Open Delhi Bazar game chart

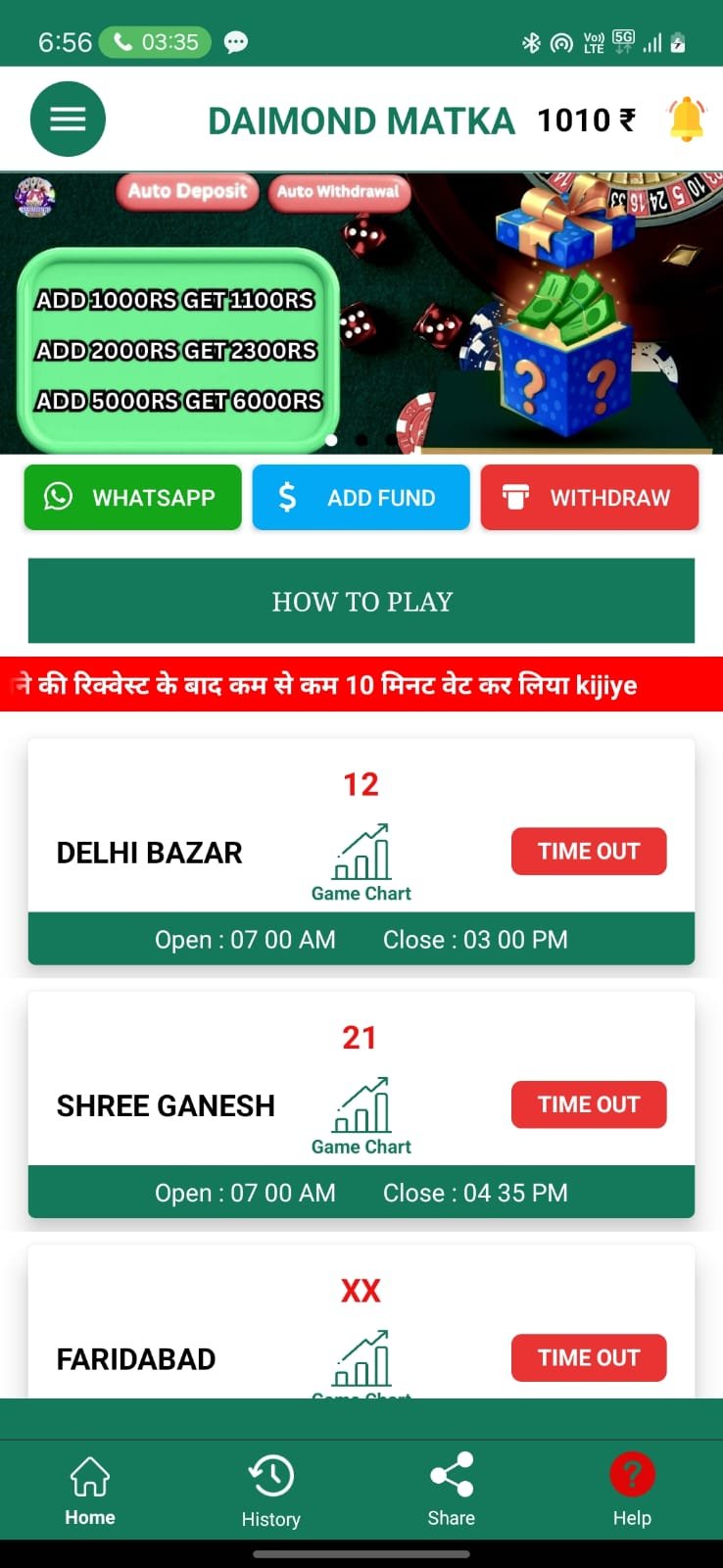361,862
